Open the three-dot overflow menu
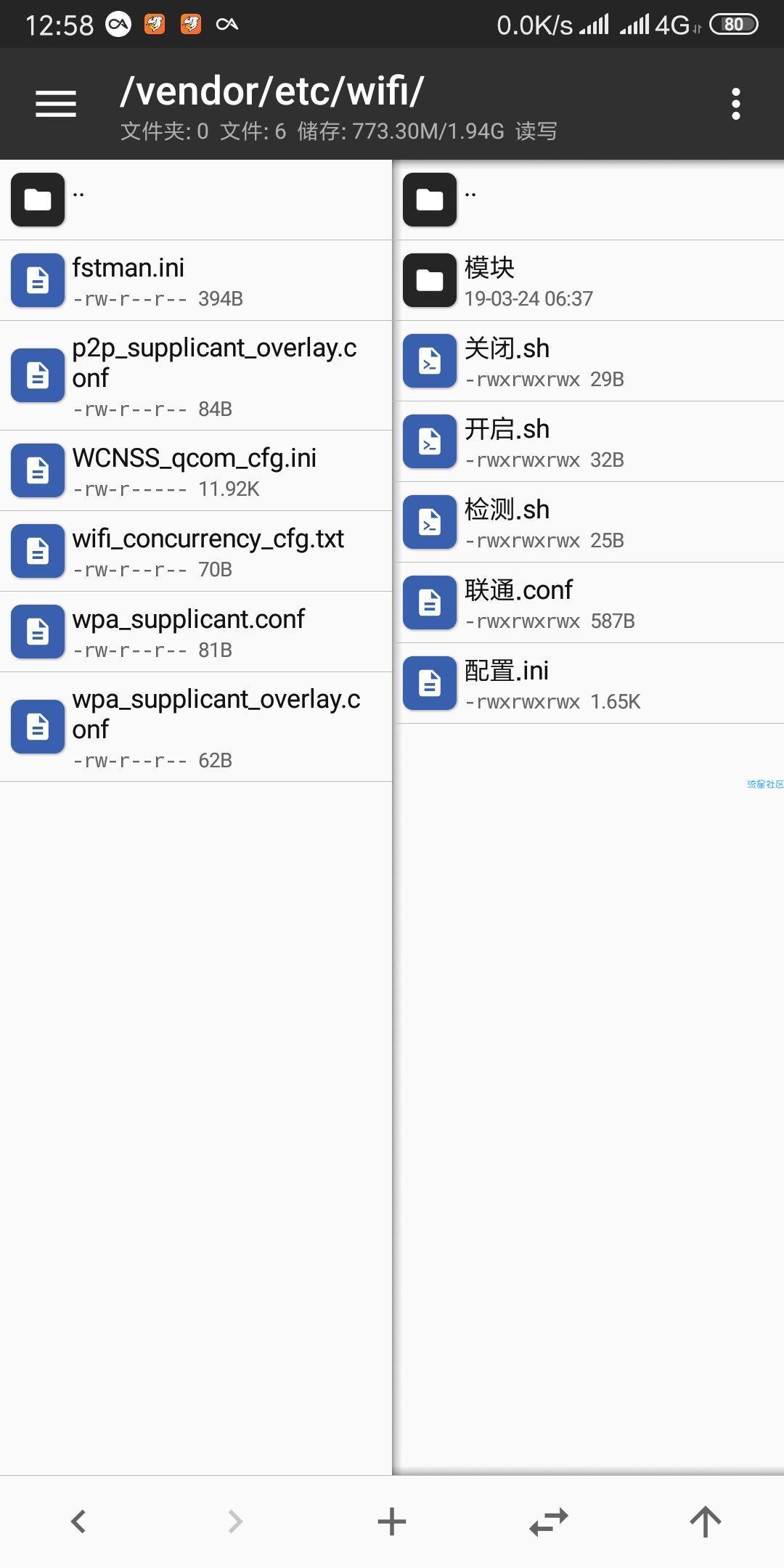Viewport: 784px width, 1568px height. click(736, 104)
